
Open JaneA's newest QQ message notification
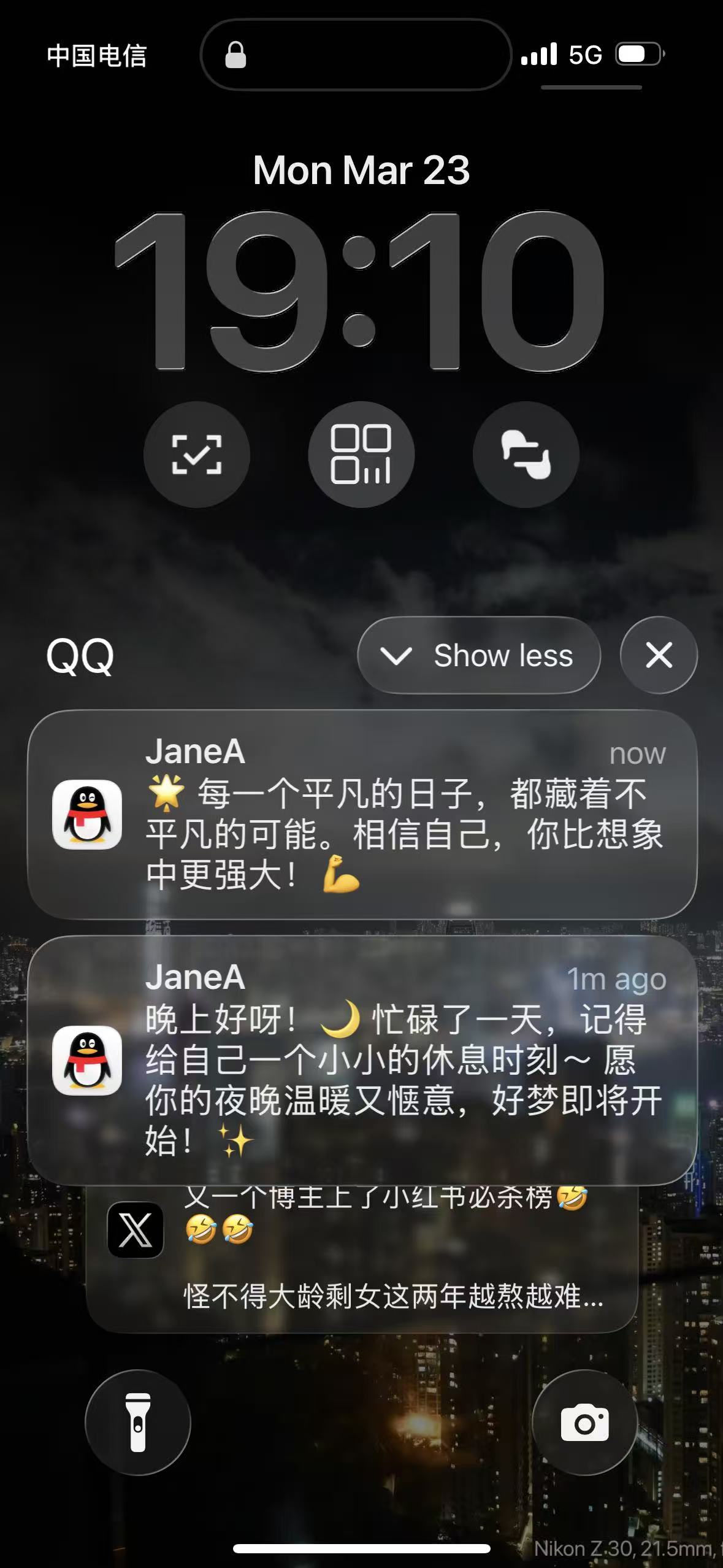point(362,814)
